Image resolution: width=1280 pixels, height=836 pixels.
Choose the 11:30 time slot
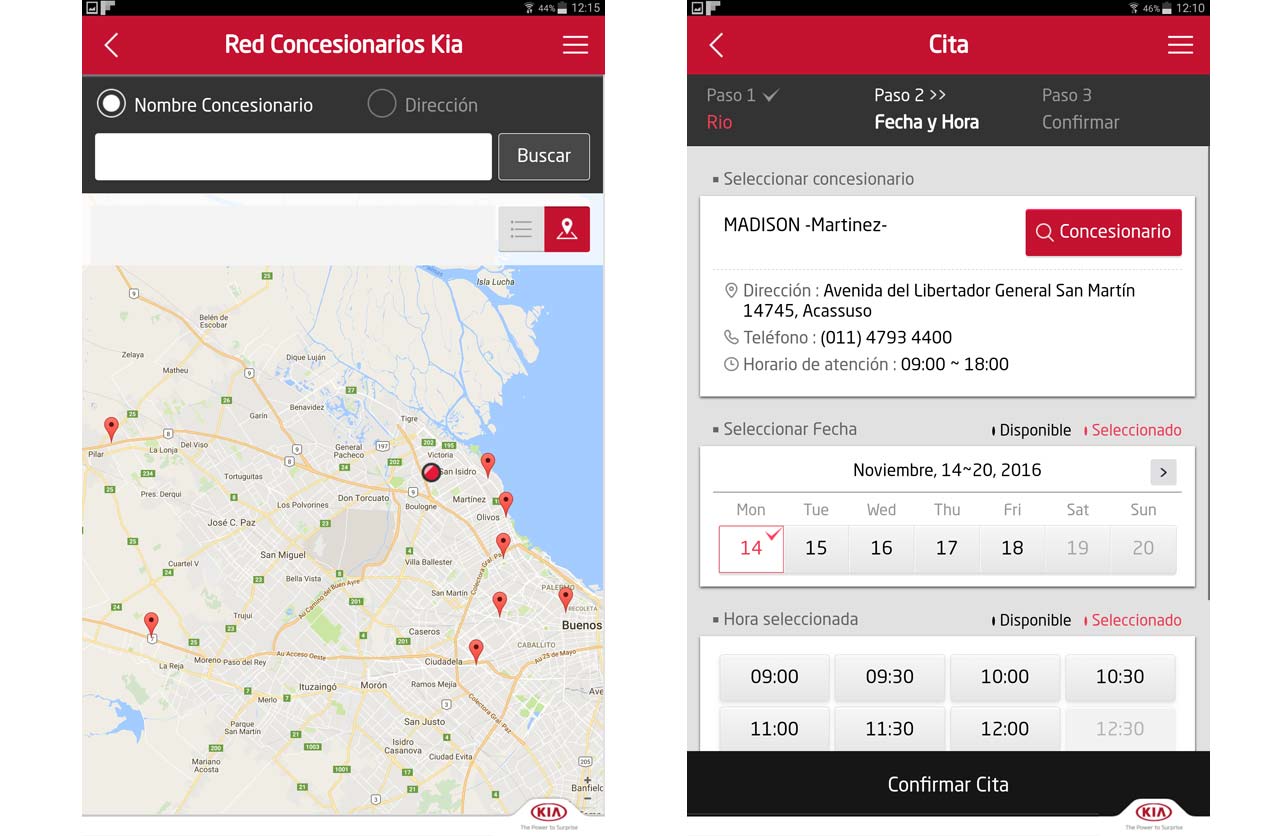(889, 729)
